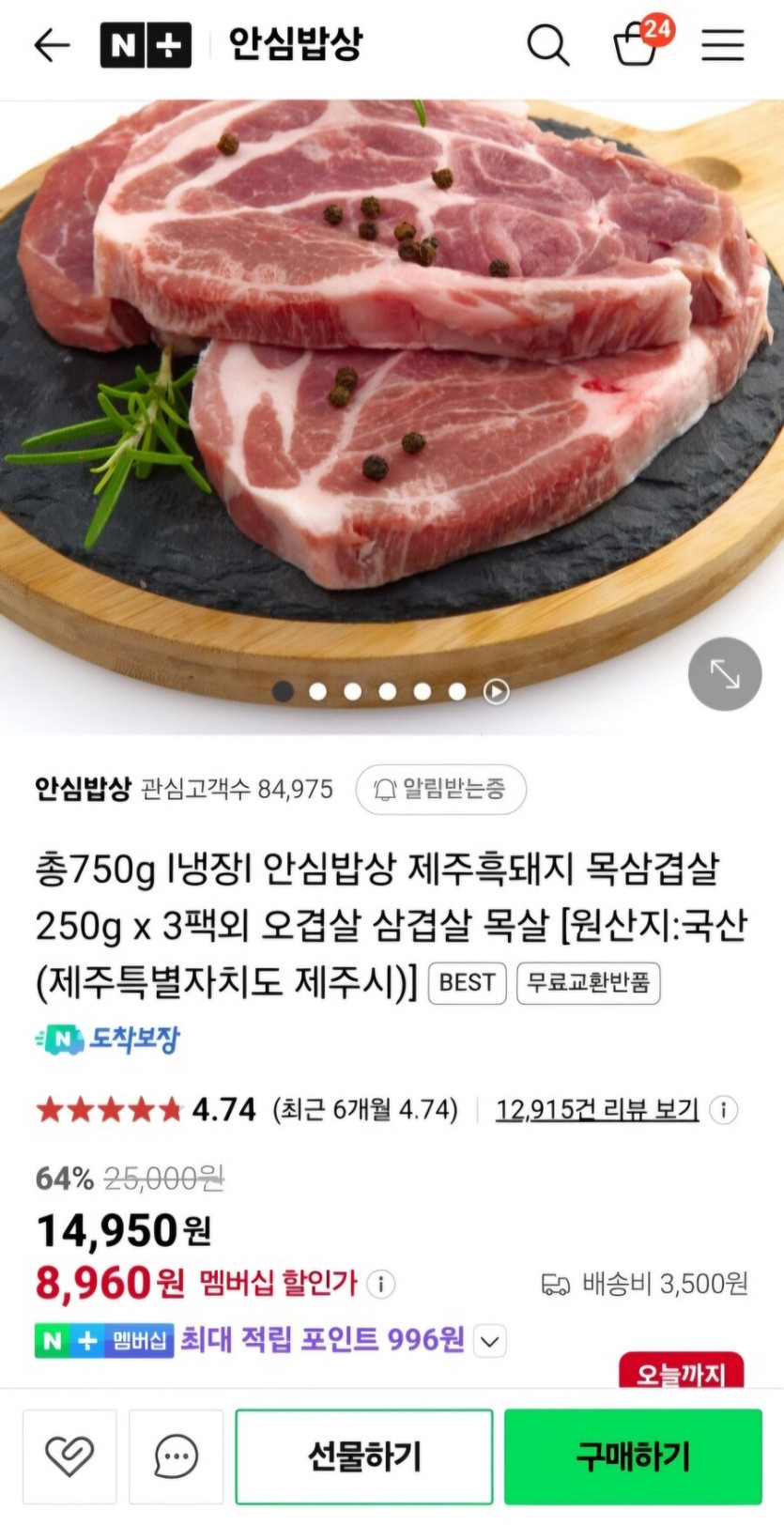Play the product video from the carousel
The image size is (784, 1525).
coord(495,691)
